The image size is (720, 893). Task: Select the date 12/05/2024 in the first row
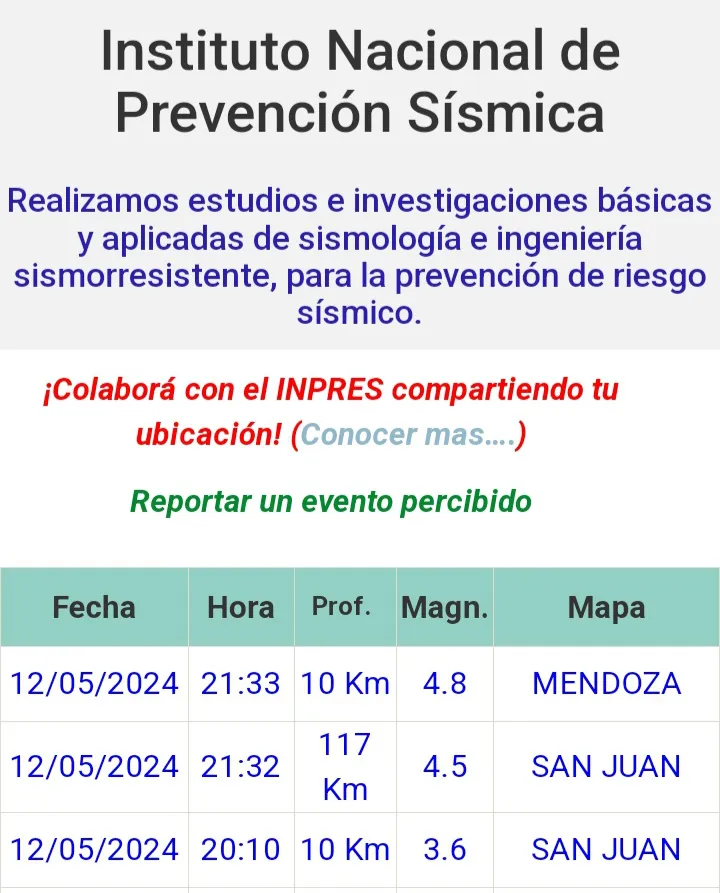[95, 683]
